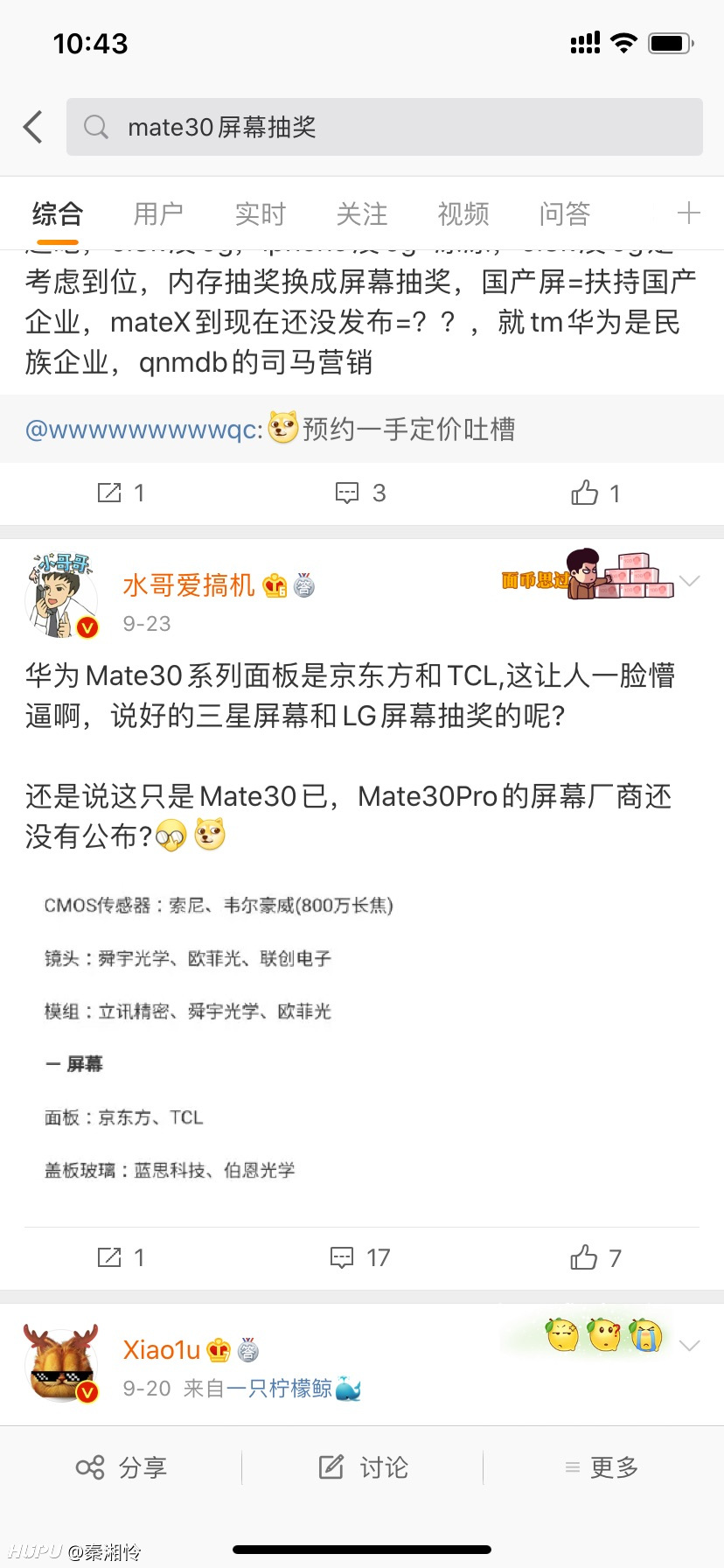
Task: Like 水哥爱搞机's post
Action: pos(595,1258)
